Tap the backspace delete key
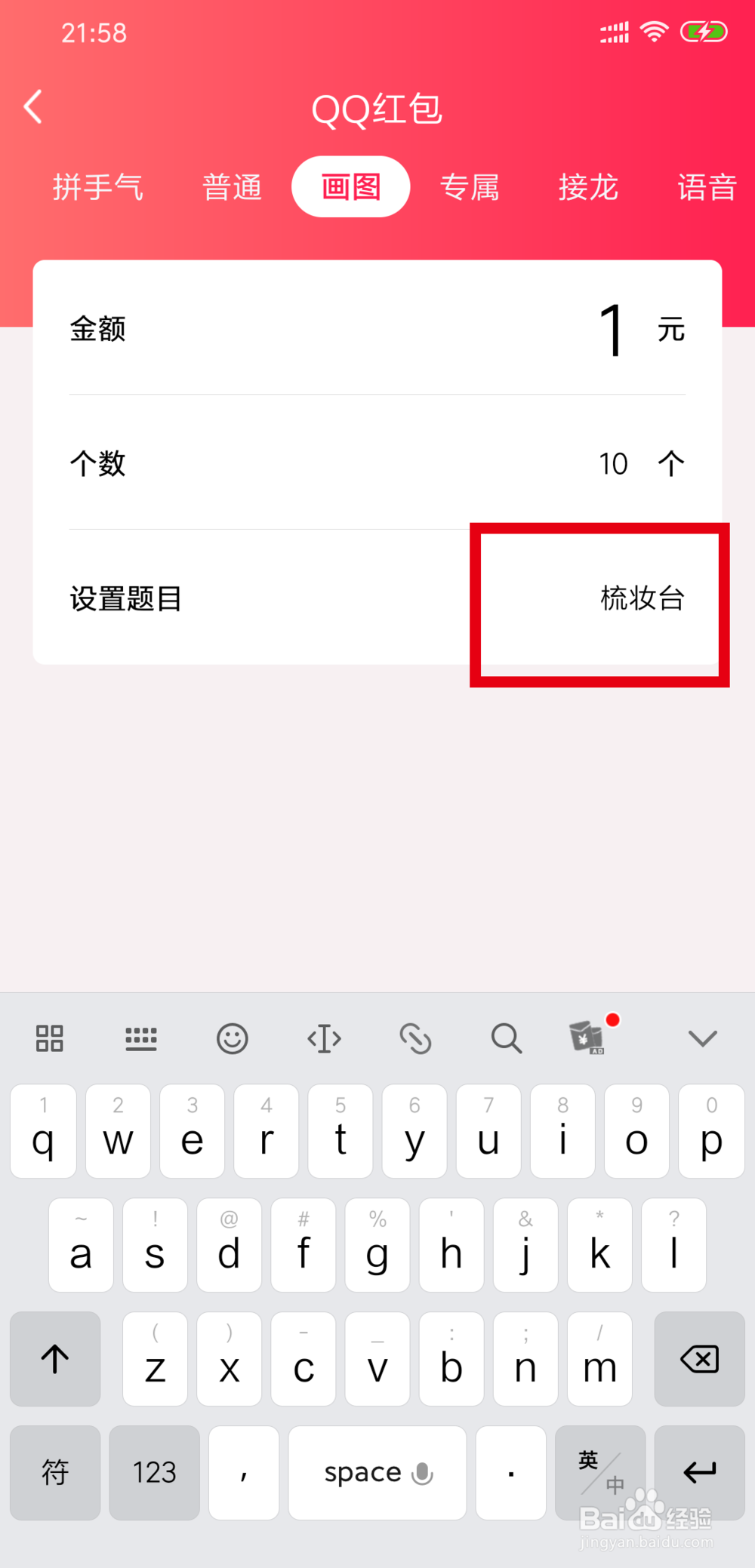 698,1360
